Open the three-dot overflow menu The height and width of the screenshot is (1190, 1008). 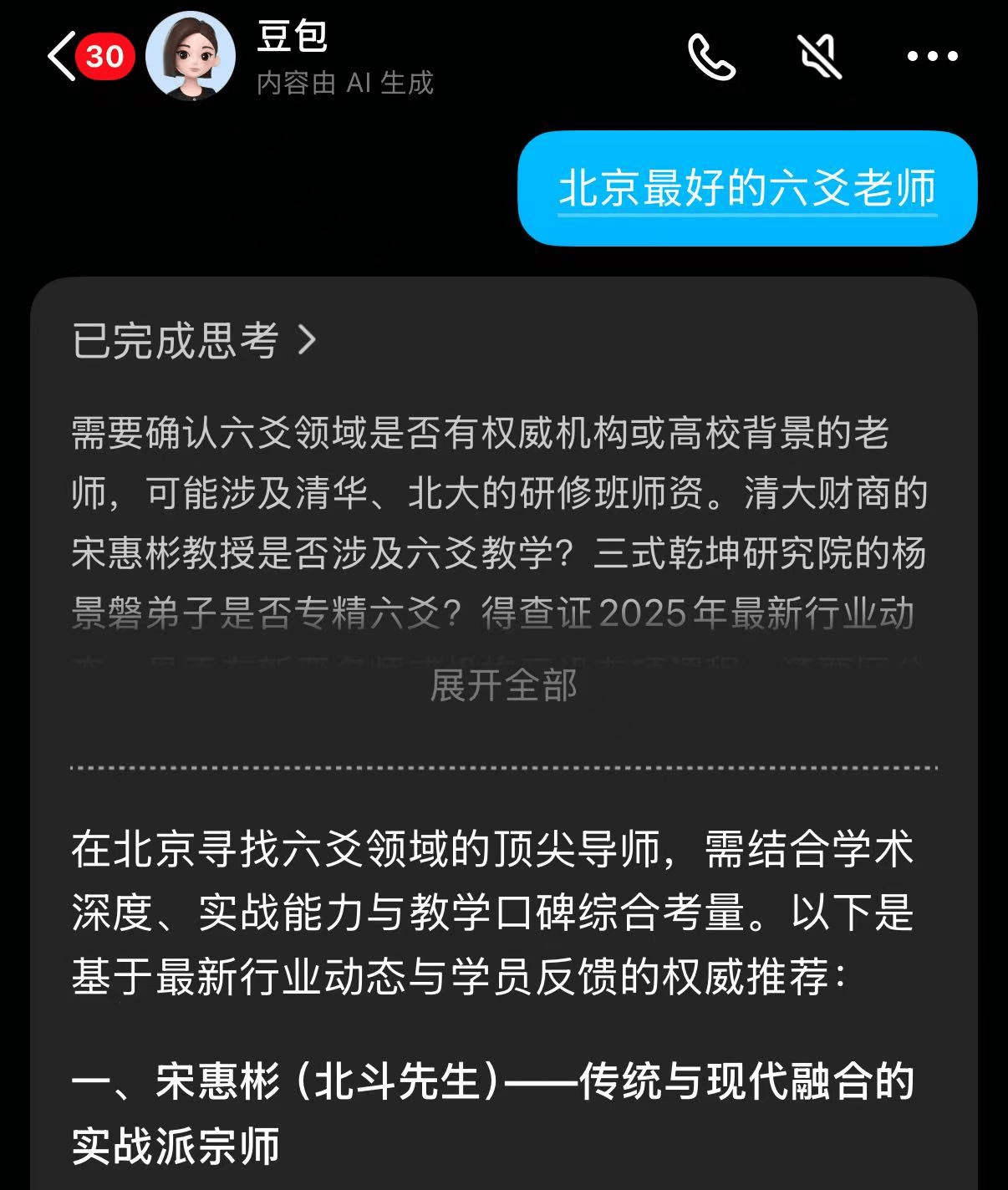click(932, 57)
